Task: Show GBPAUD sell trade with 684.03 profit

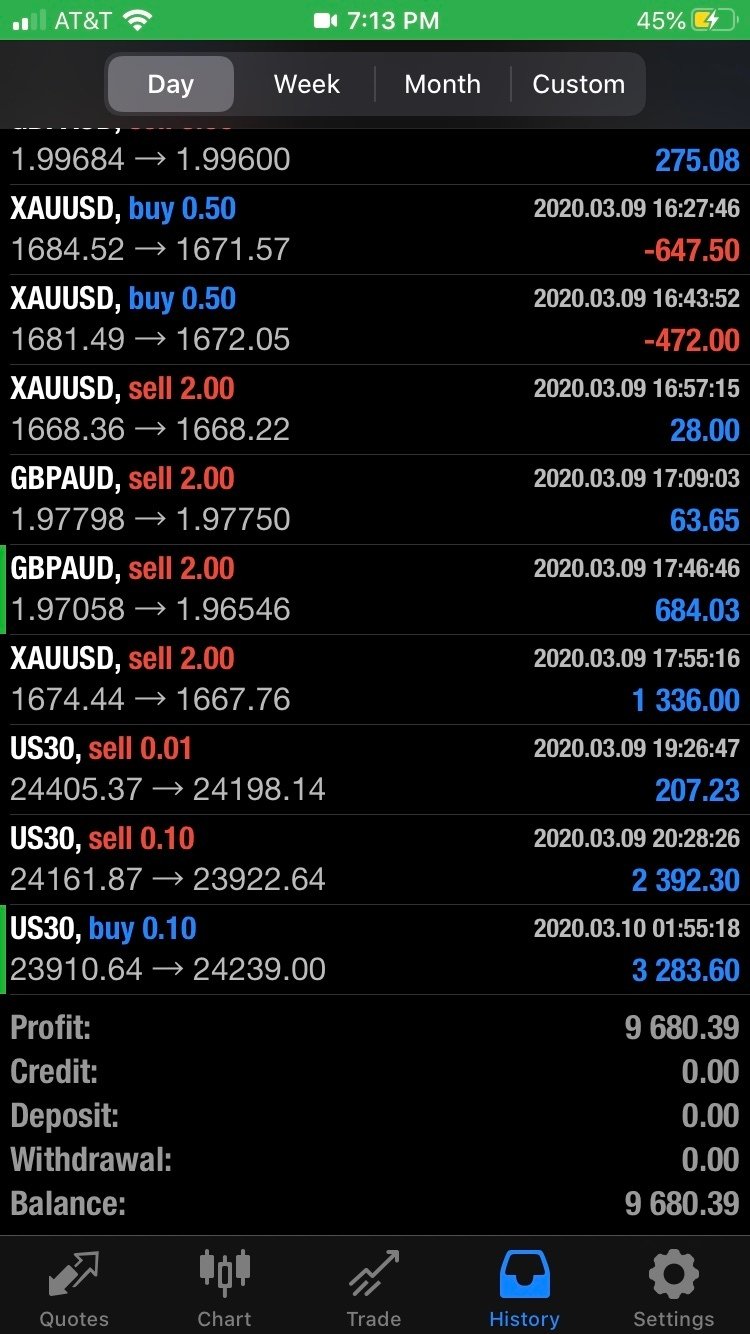Action: (375, 590)
